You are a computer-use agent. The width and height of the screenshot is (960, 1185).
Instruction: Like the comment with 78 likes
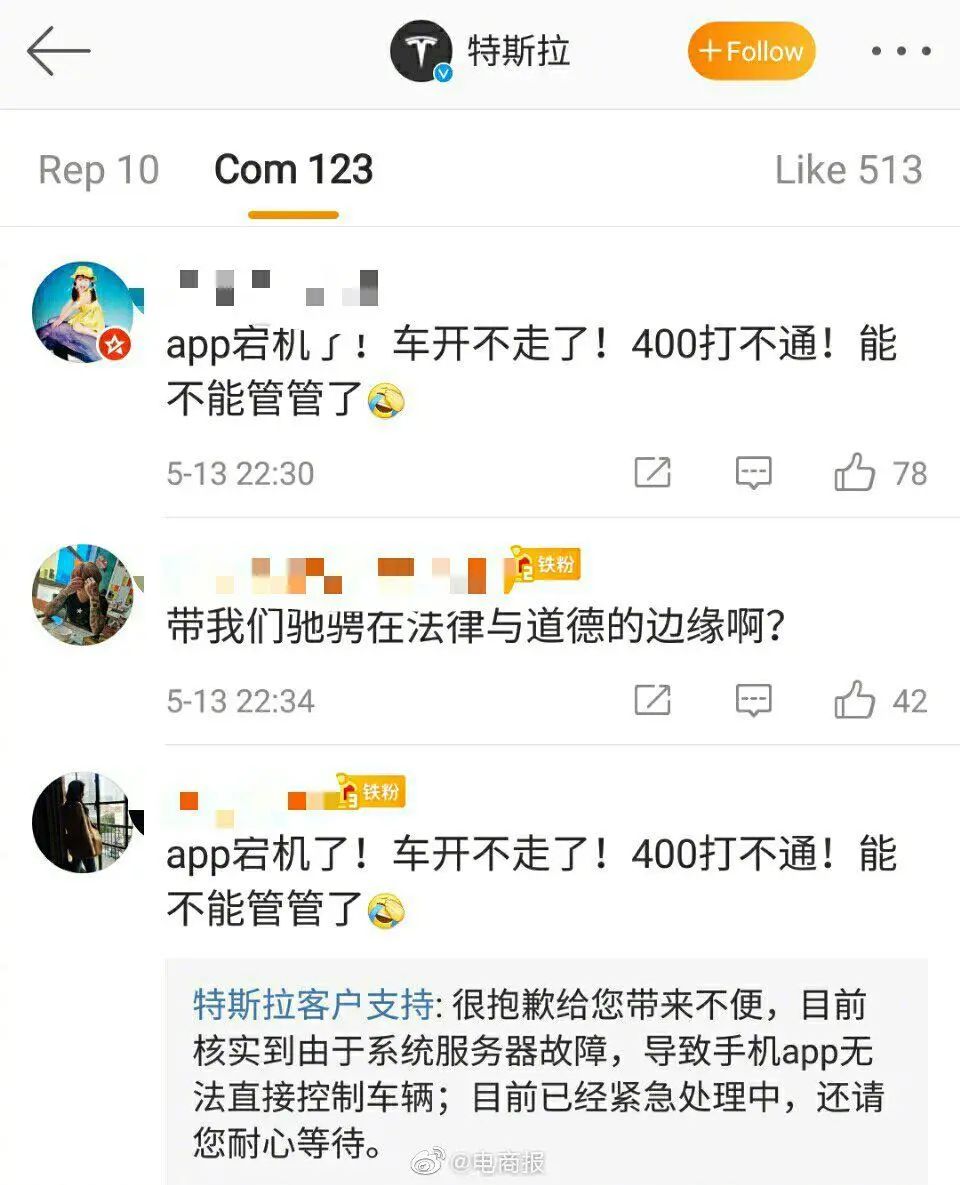[x=856, y=472]
